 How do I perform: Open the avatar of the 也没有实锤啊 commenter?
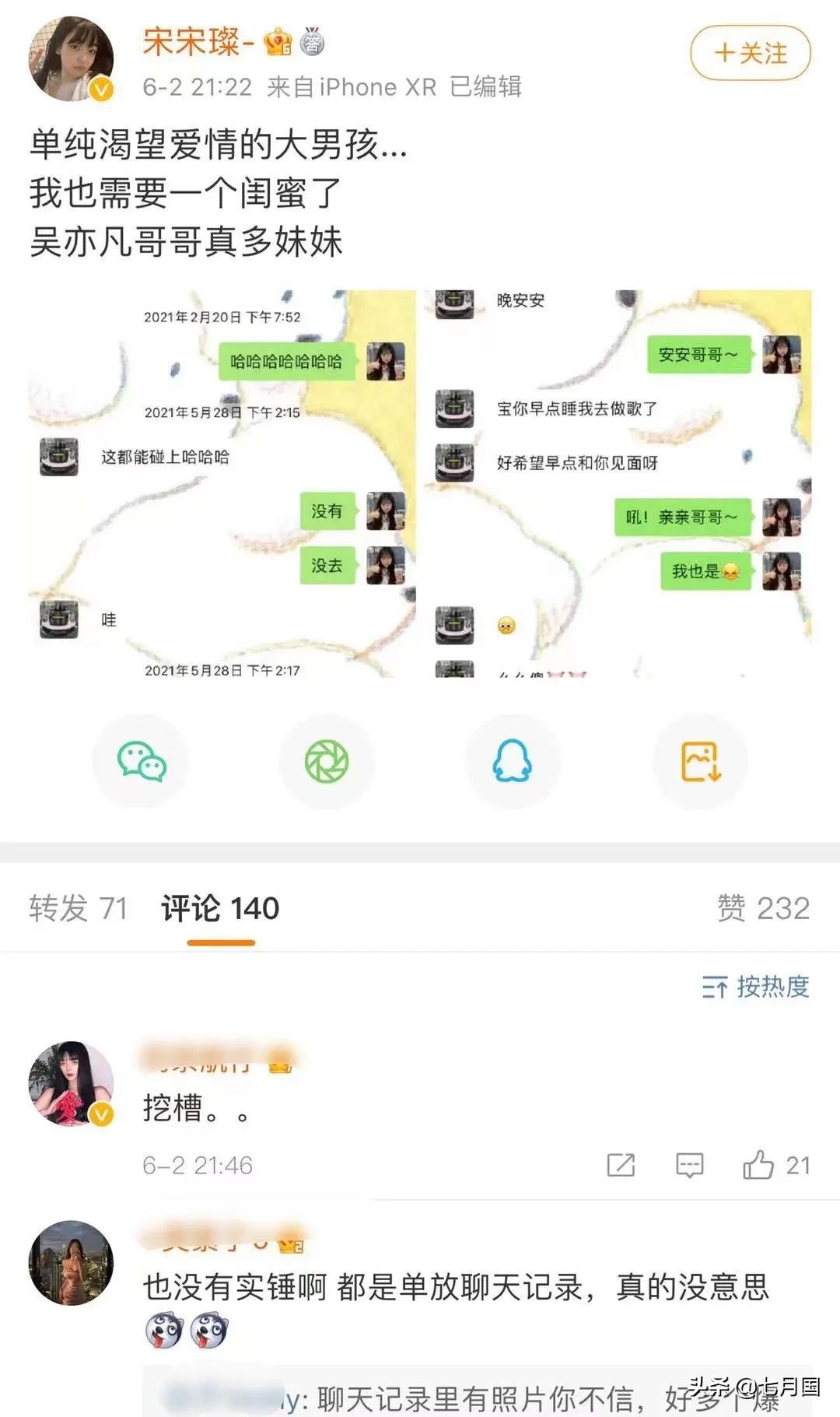point(71,1262)
